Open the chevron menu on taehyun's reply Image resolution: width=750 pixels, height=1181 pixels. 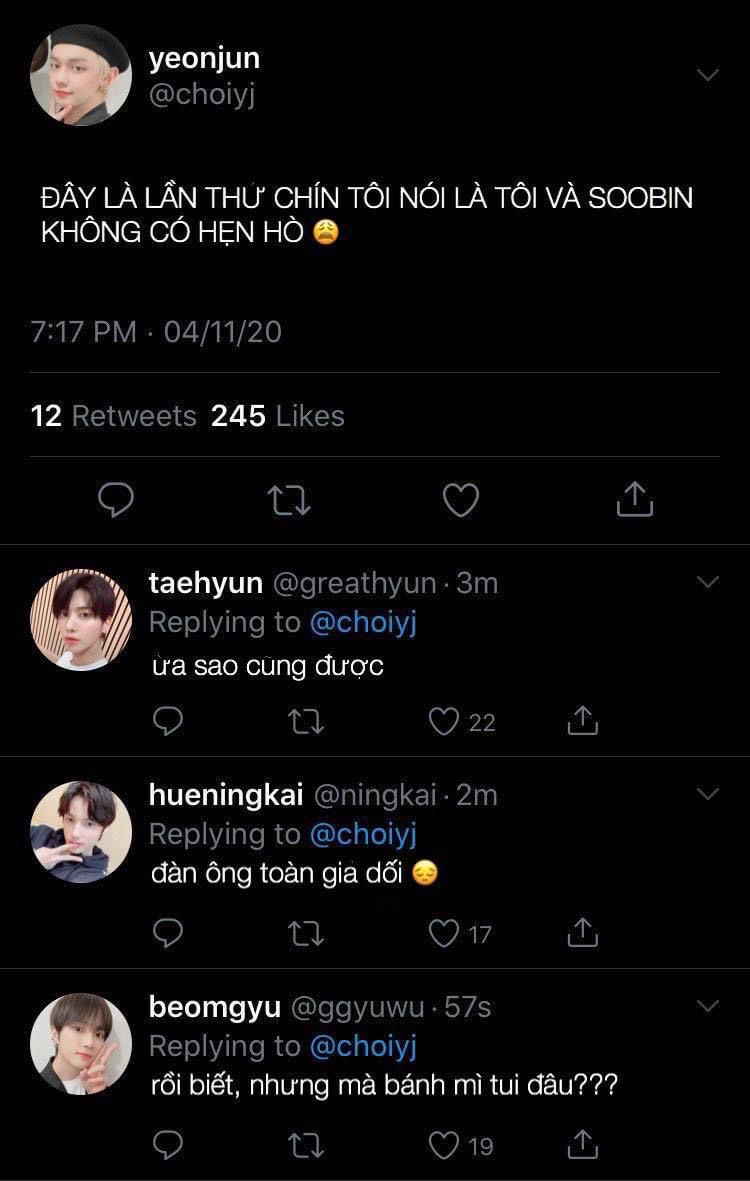pyautogui.click(x=707, y=582)
